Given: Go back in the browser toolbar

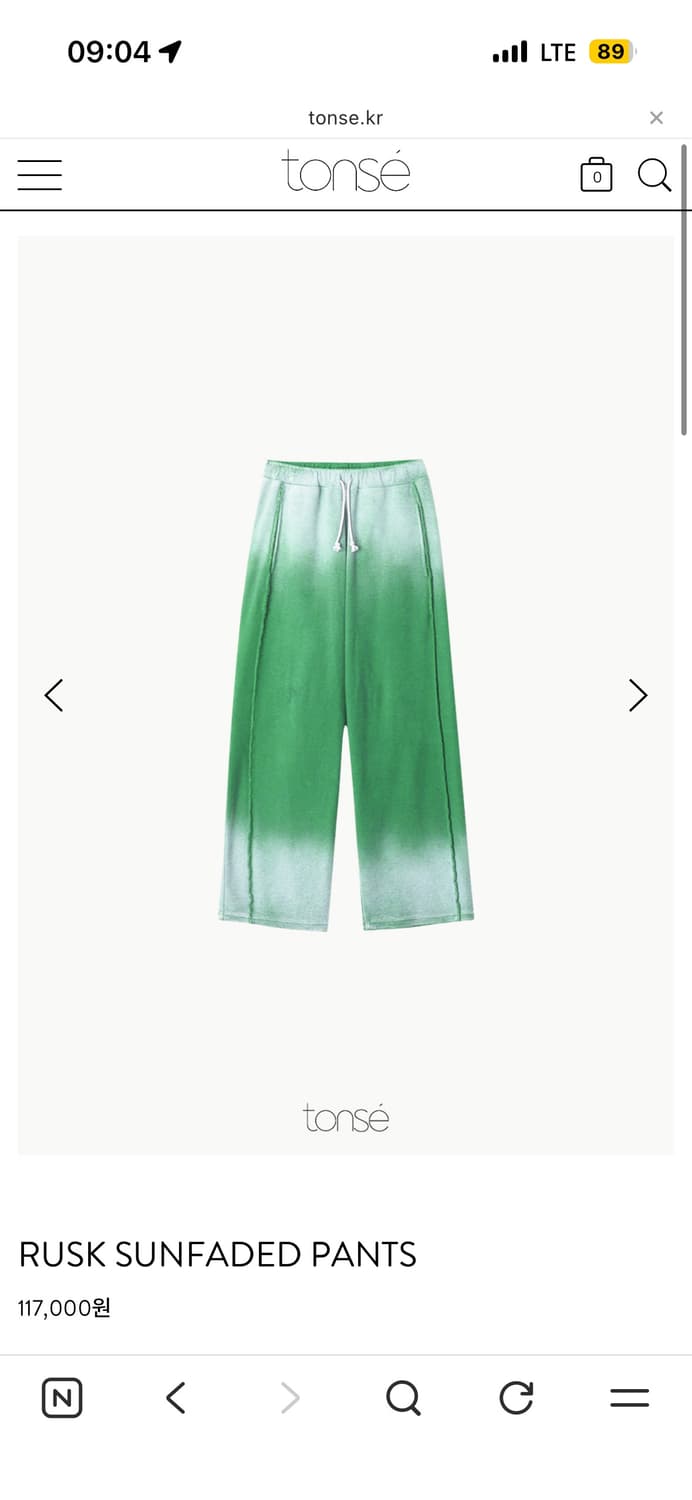Looking at the screenshot, I should (x=176, y=1398).
